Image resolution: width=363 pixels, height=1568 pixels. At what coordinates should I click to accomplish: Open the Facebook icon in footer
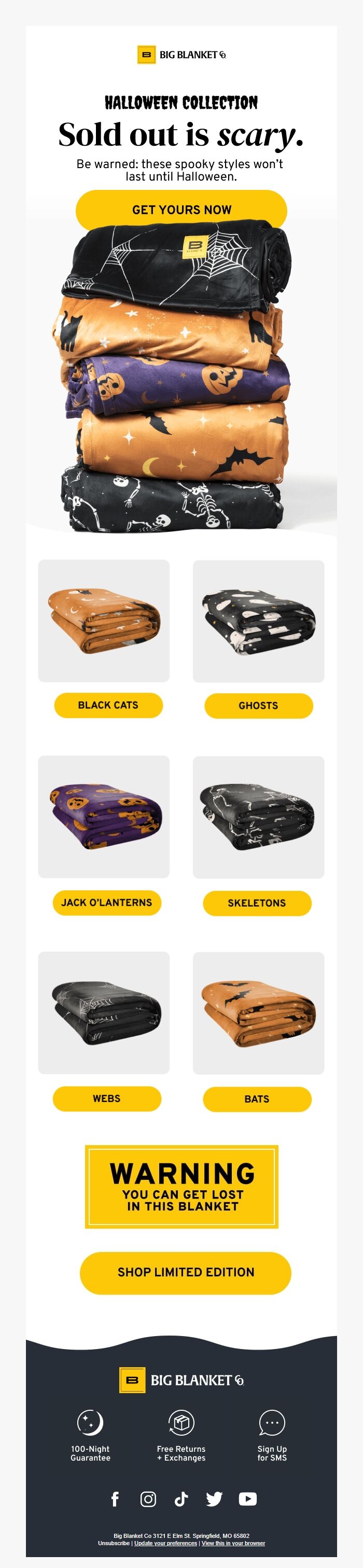(115, 1498)
